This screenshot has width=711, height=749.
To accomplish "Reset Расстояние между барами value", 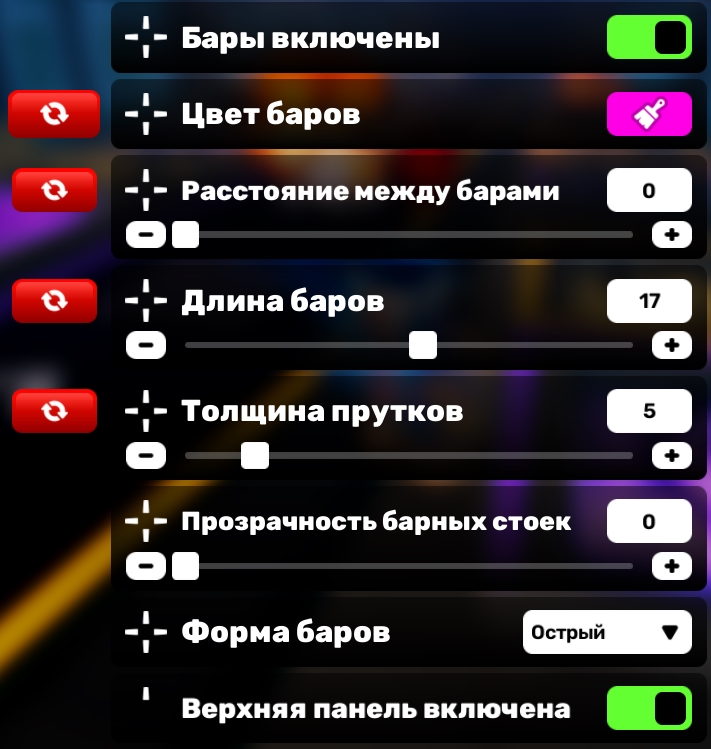I will point(54,190).
